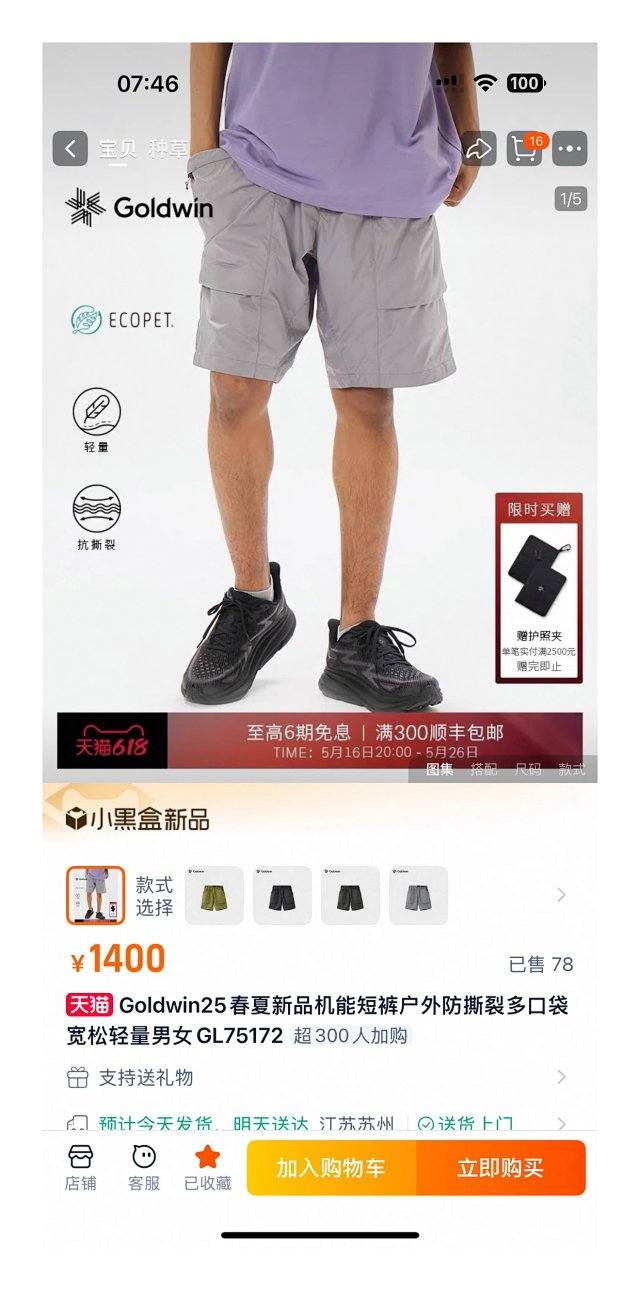Visit the 店铺 store page
The height and width of the screenshot is (1291, 640).
tap(80, 1168)
